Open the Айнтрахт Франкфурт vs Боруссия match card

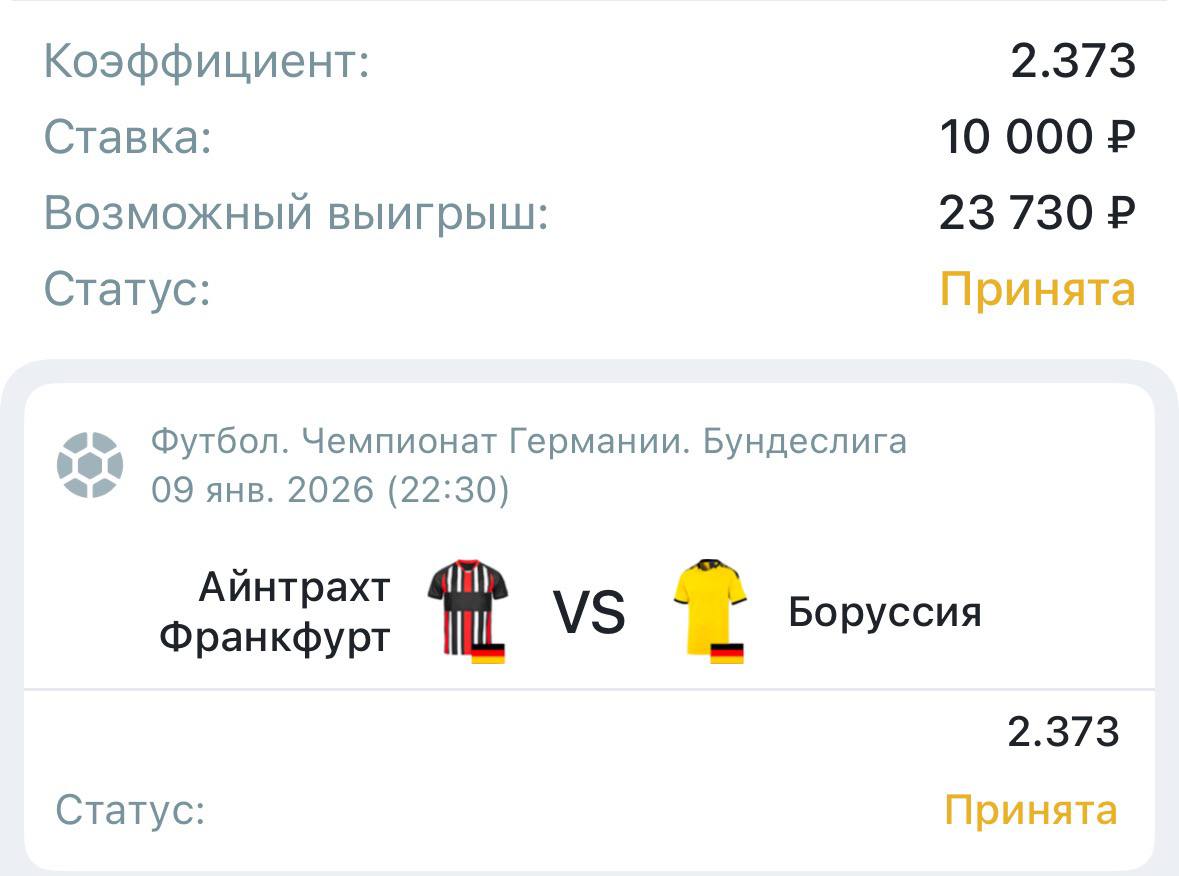pyautogui.click(x=590, y=627)
